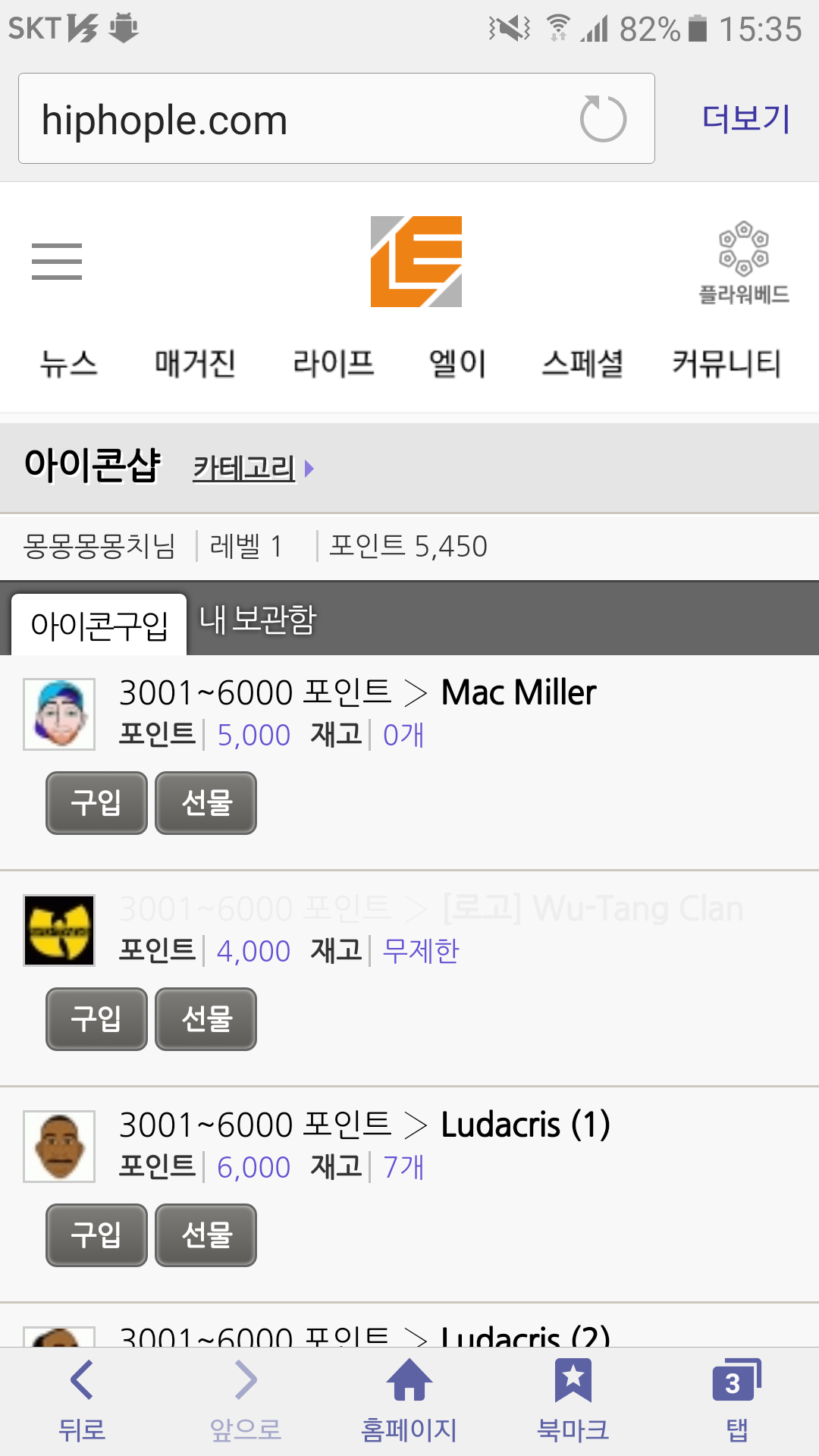Go to the 라이프 section

[334, 363]
